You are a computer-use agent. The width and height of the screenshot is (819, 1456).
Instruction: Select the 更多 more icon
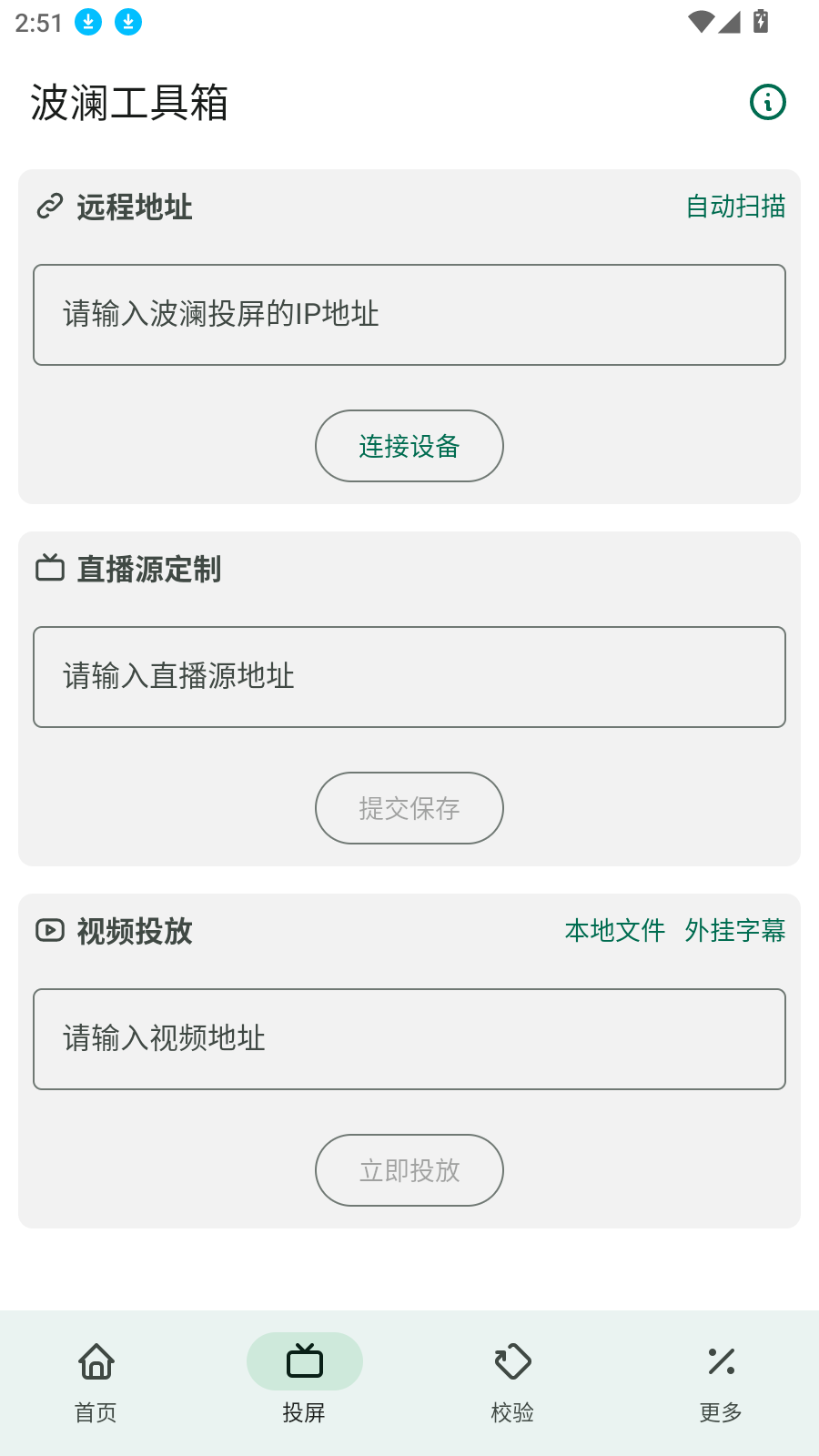[x=720, y=1361]
